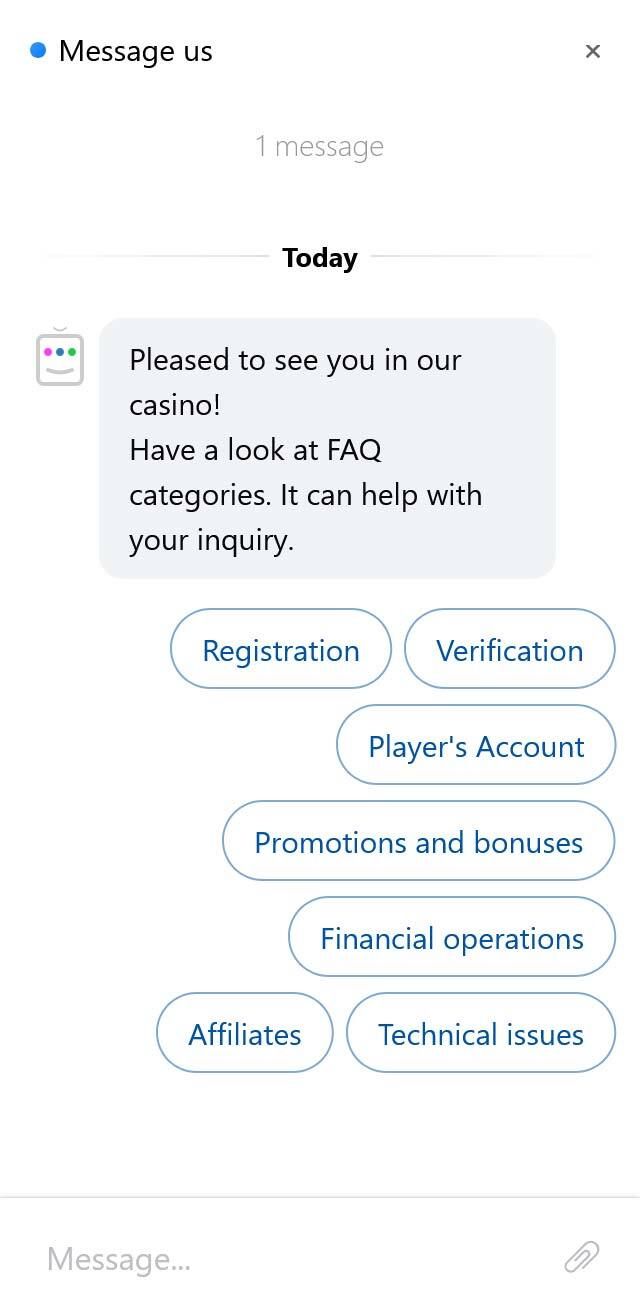Focus the Message text field
Image resolution: width=640 pixels, height=1316 pixels.
[290, 1258]
